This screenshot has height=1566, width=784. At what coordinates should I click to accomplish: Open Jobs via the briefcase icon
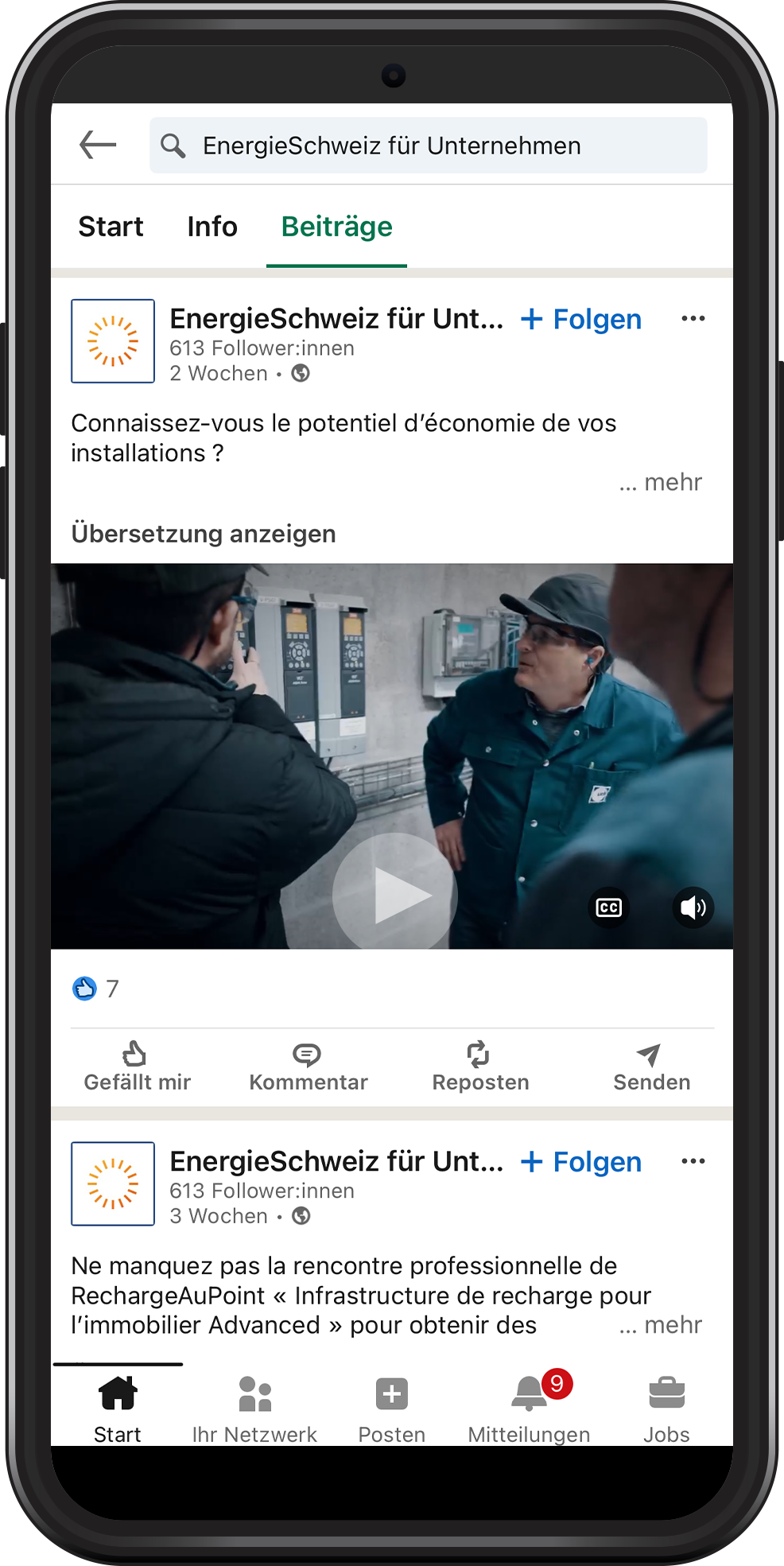[x=666, y=1392]
